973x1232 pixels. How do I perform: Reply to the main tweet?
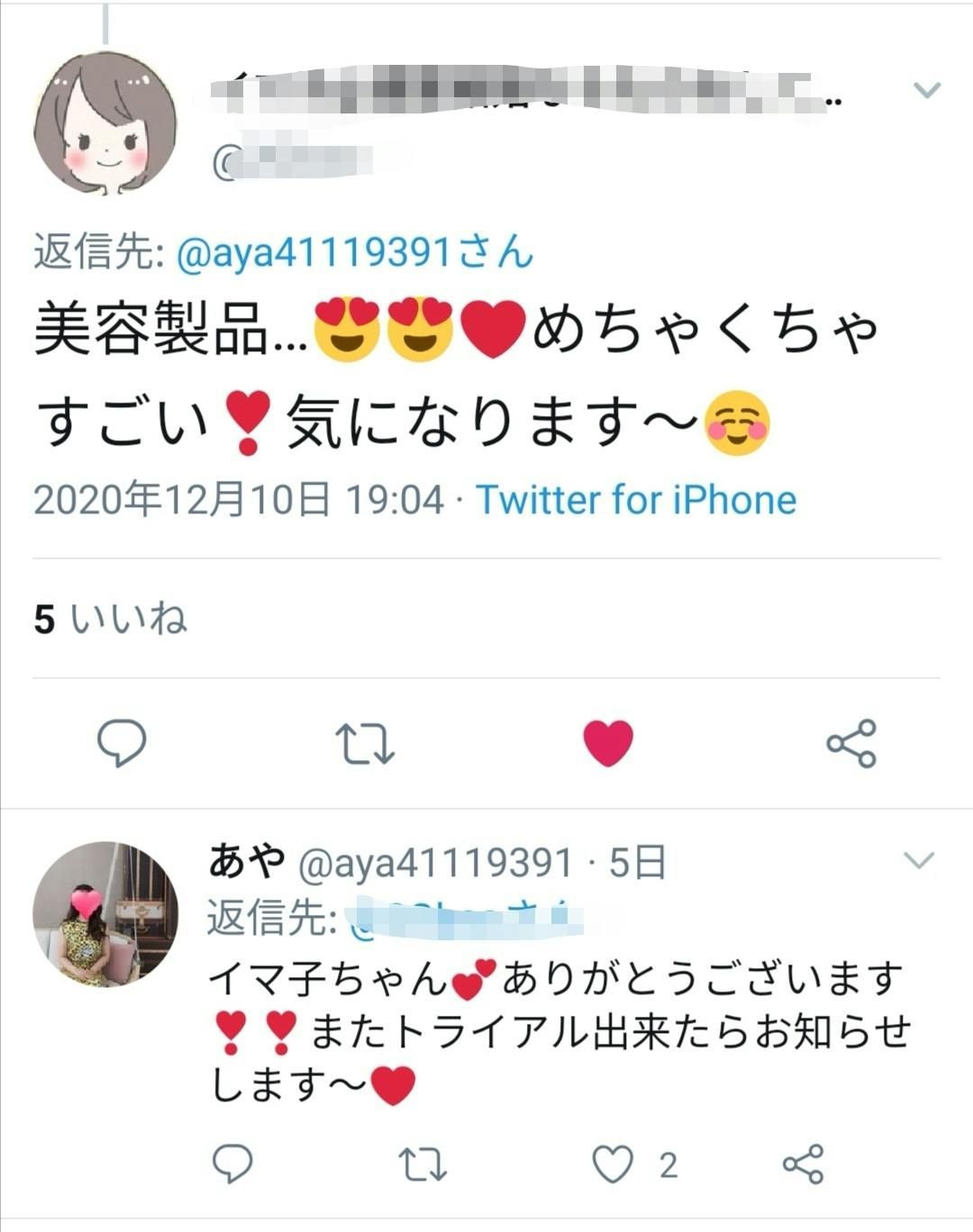coord(122,743)
